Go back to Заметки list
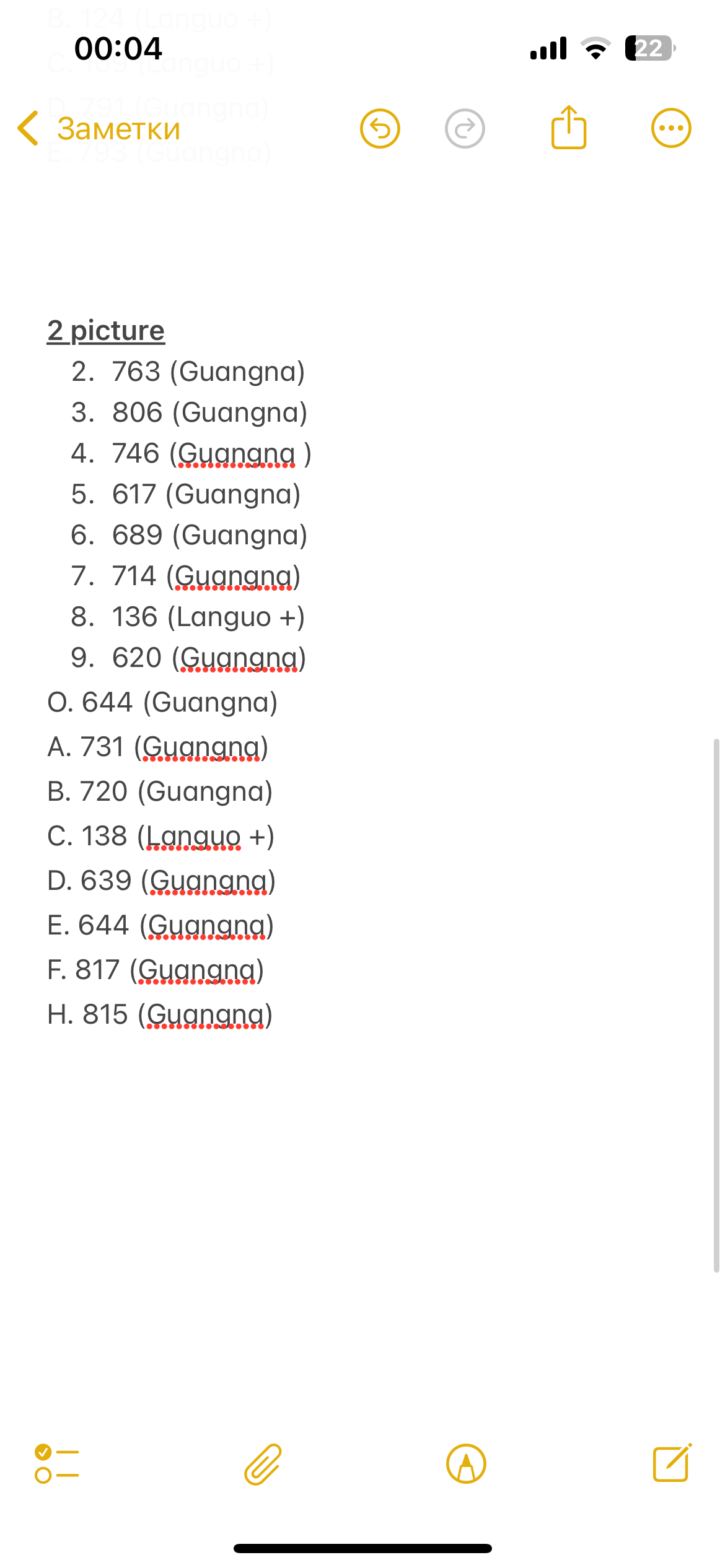The image size is (725, 1568). [99, 129]
